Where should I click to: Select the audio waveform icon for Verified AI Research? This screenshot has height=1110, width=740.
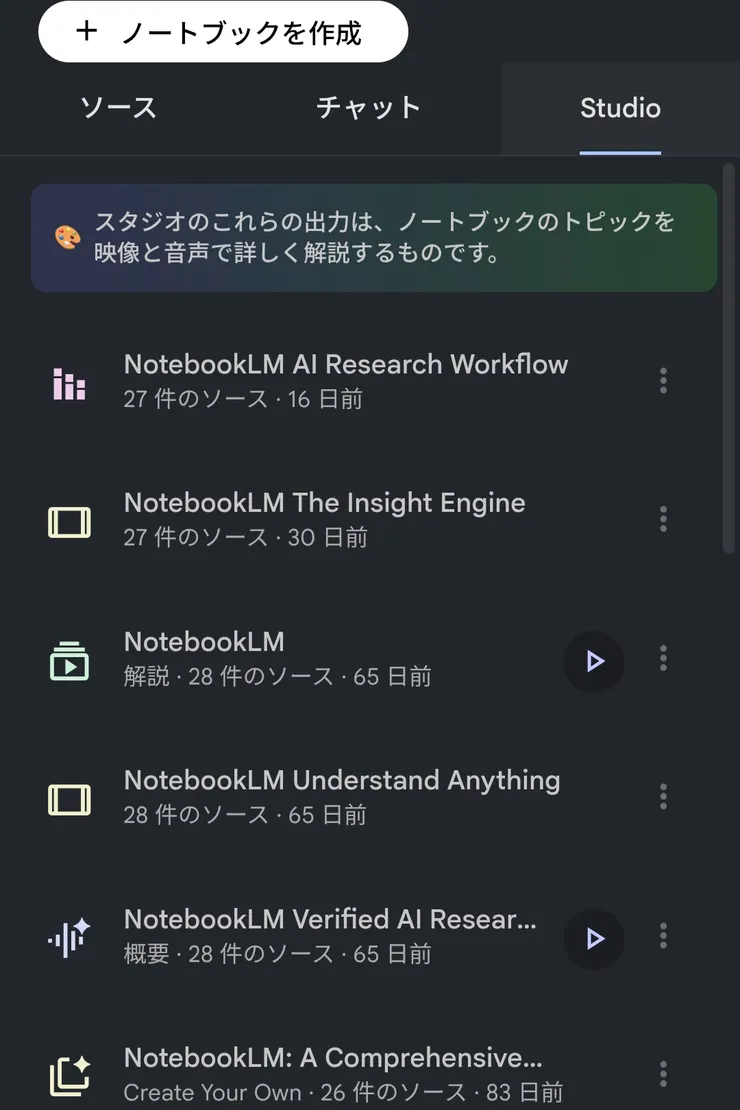point(68,938)
